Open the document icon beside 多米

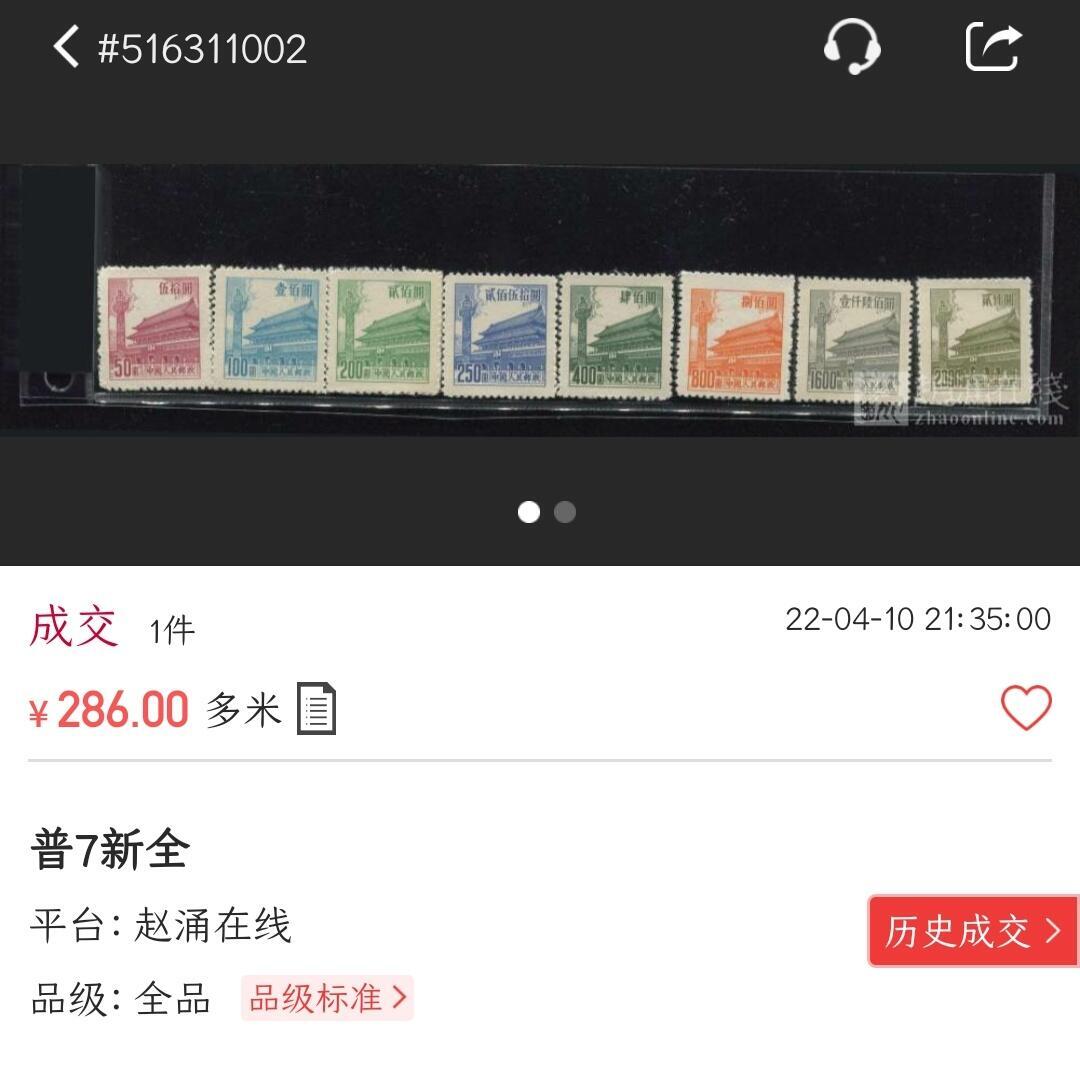coord(316,709)
